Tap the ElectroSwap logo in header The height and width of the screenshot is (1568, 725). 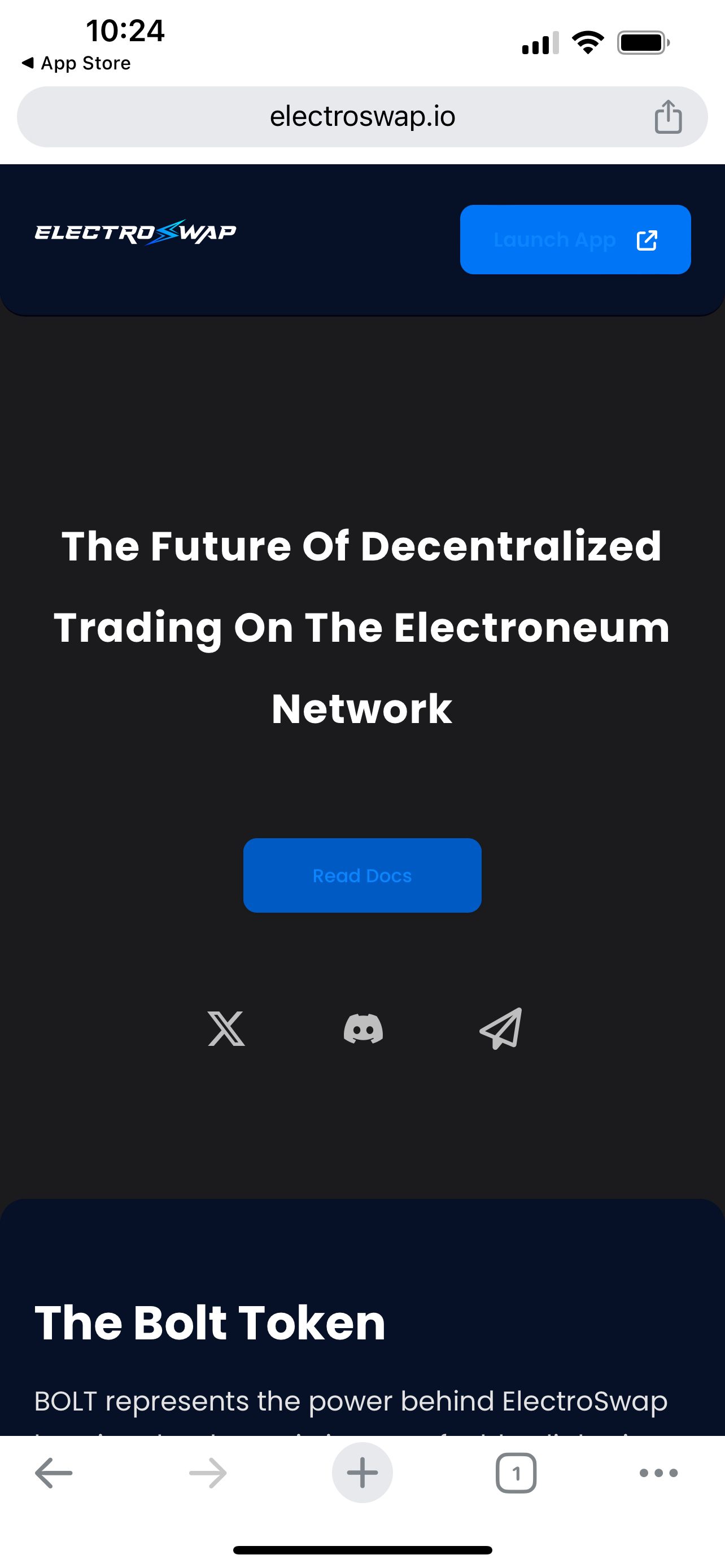136,233
